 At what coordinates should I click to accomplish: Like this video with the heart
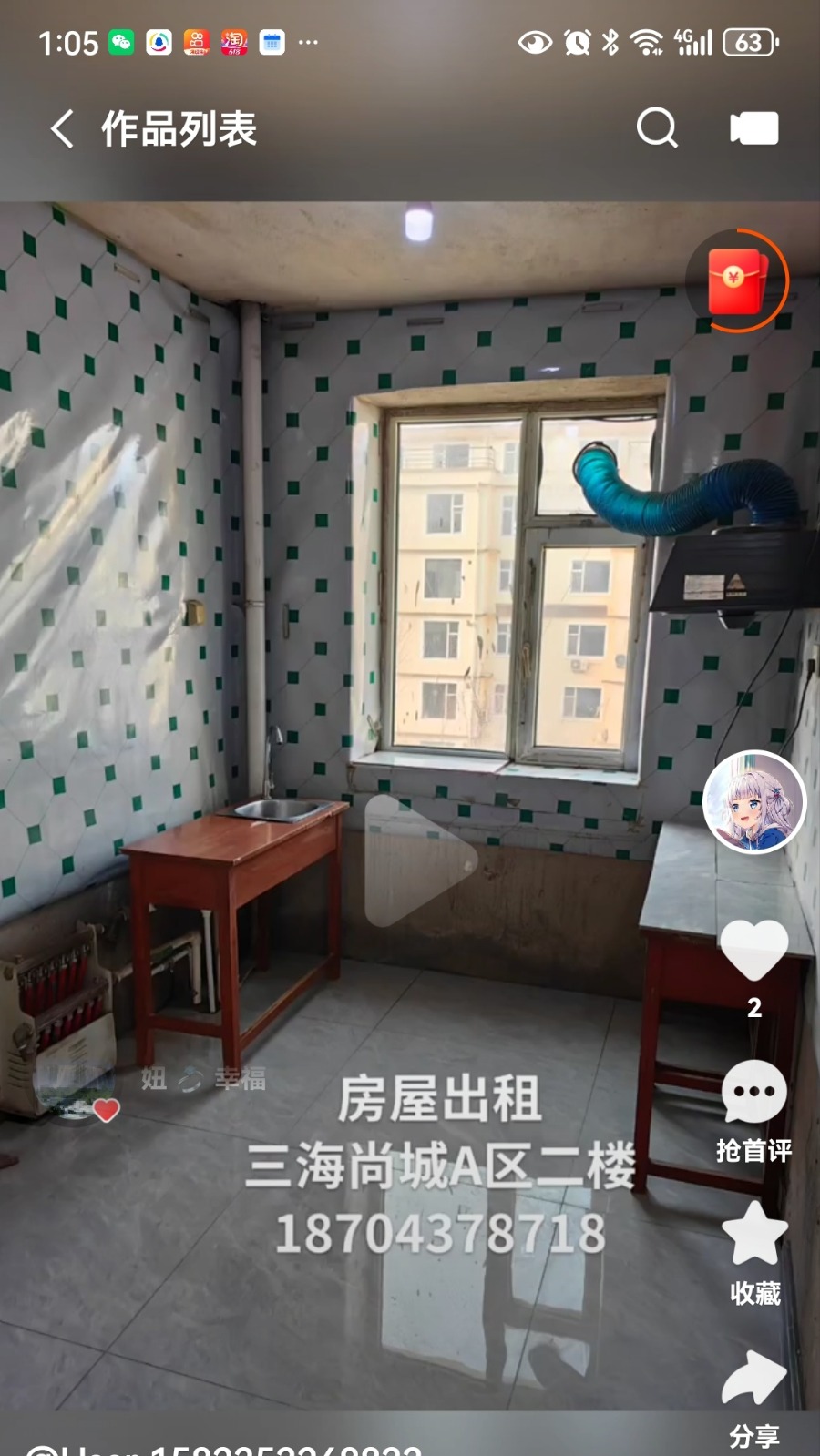coord(754,951)
